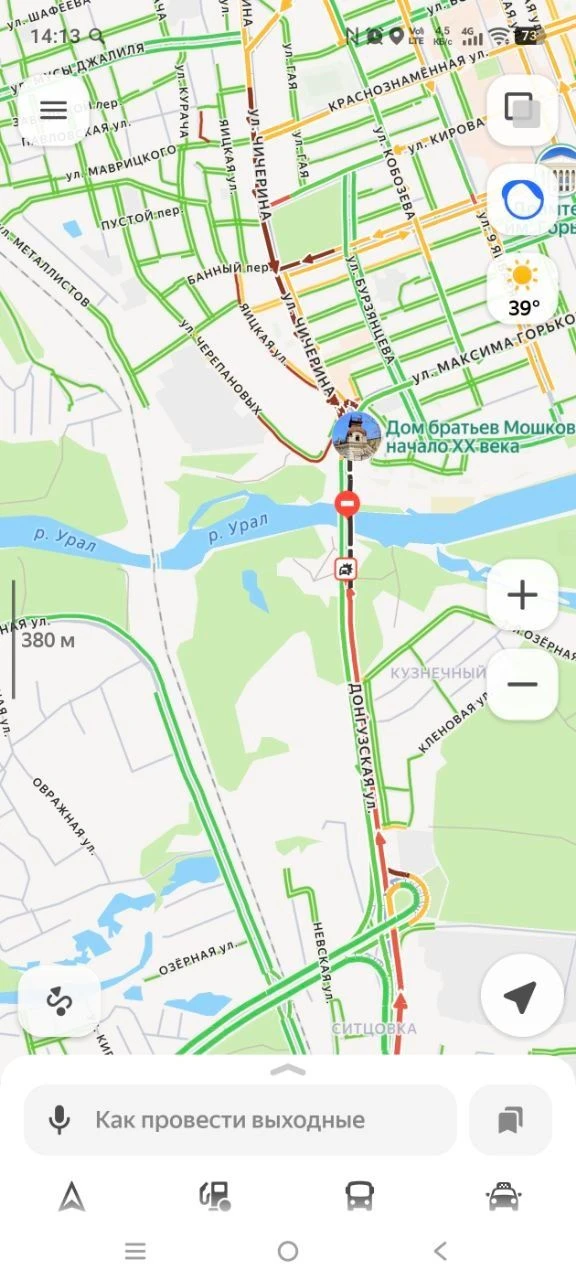The height and width of the screenshot is (1280, 576).
Task: Switch to the public transport tab
Action: tap(360, 1196)
